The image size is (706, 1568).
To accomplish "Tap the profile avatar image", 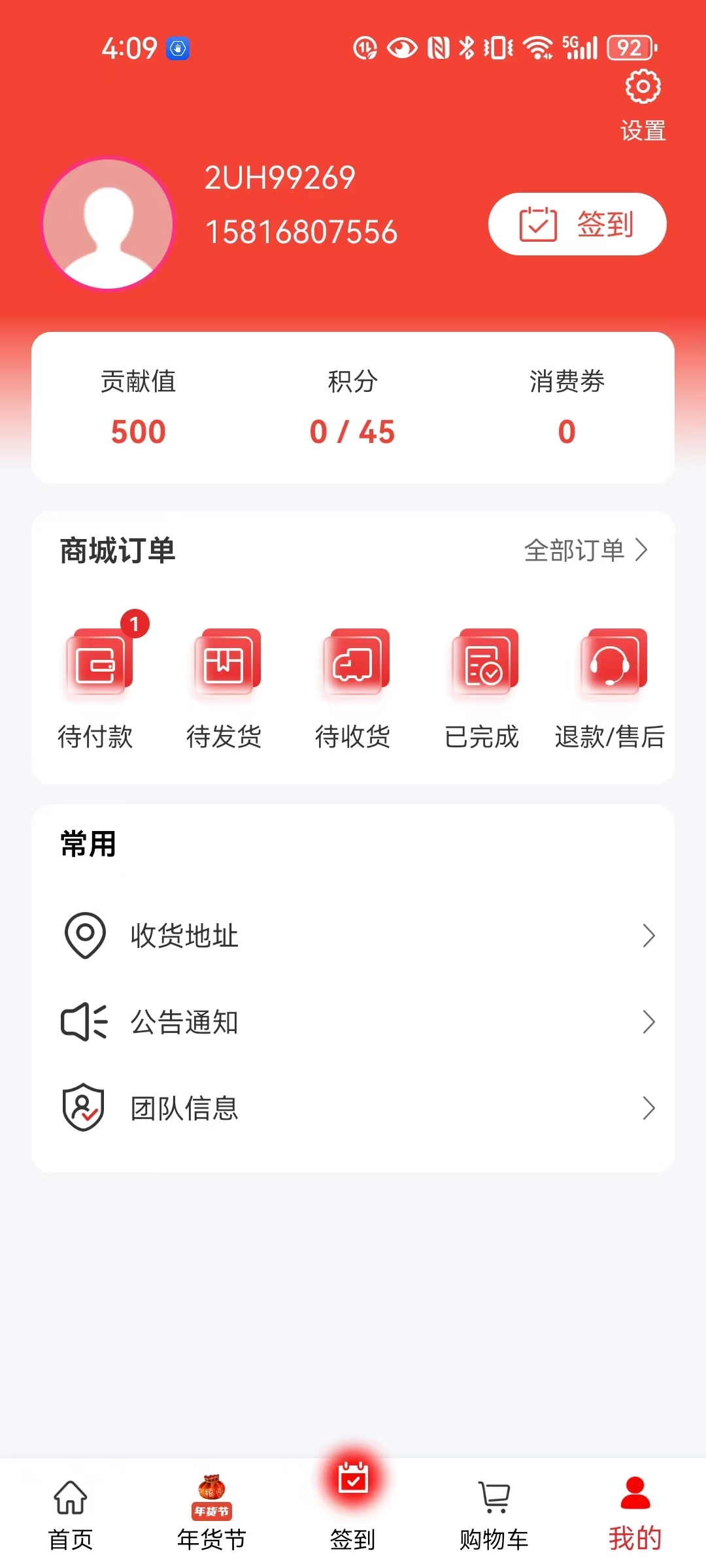I will click(x=107, y=223).
